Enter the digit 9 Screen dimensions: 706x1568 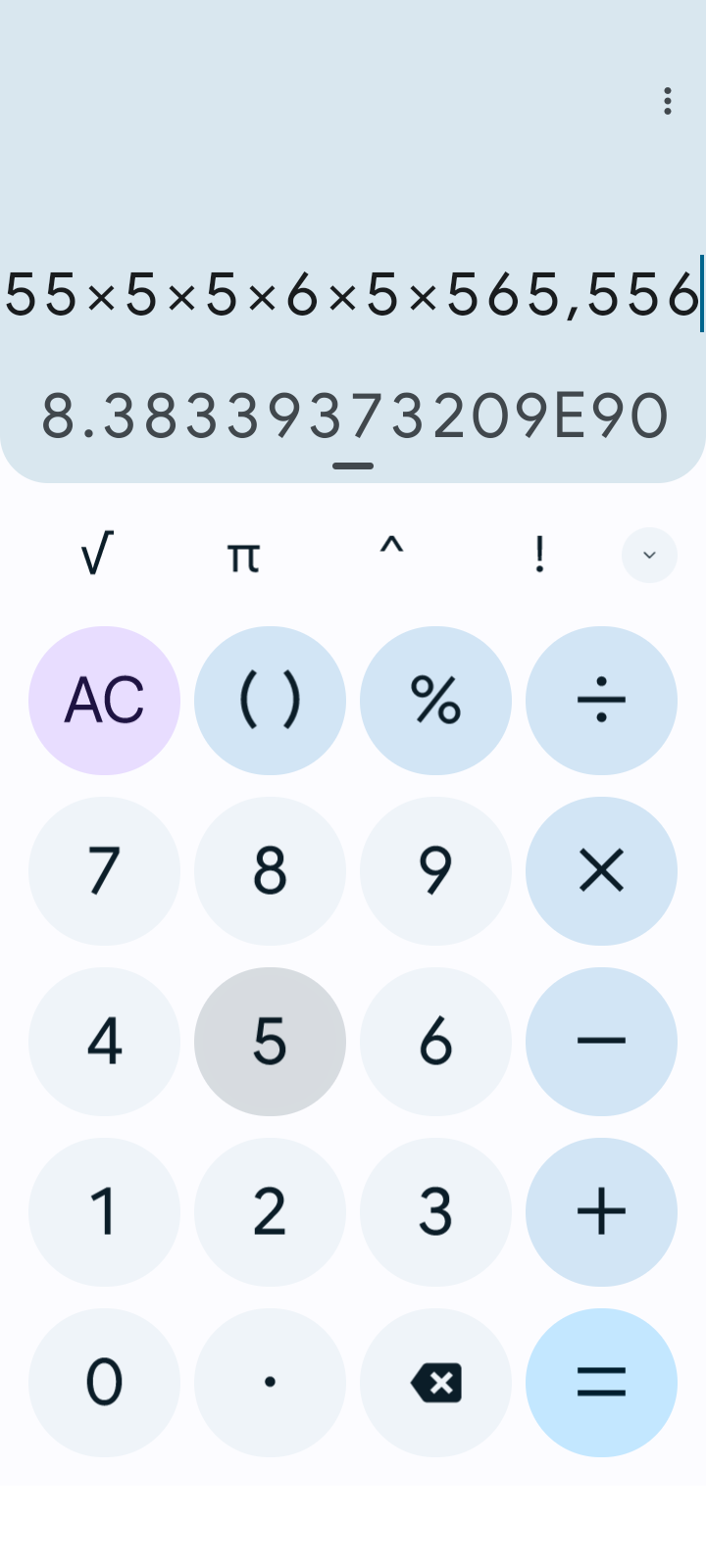(435, 870)
